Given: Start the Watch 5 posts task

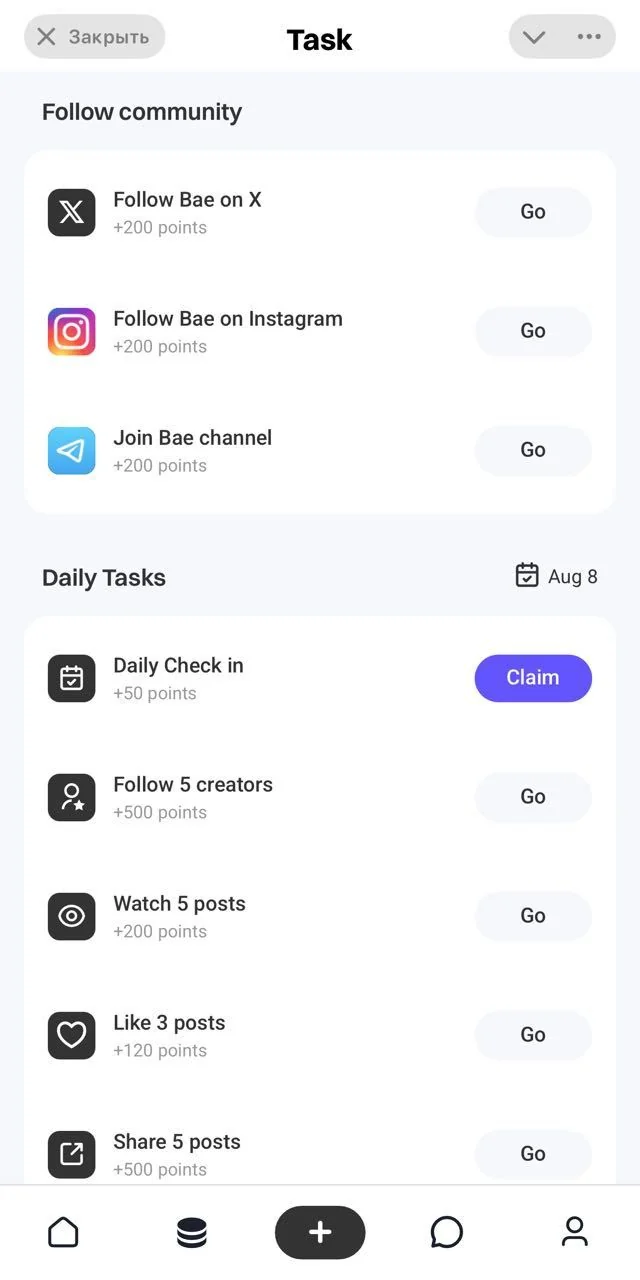Looking at the screenshot, I should point(533,916).
